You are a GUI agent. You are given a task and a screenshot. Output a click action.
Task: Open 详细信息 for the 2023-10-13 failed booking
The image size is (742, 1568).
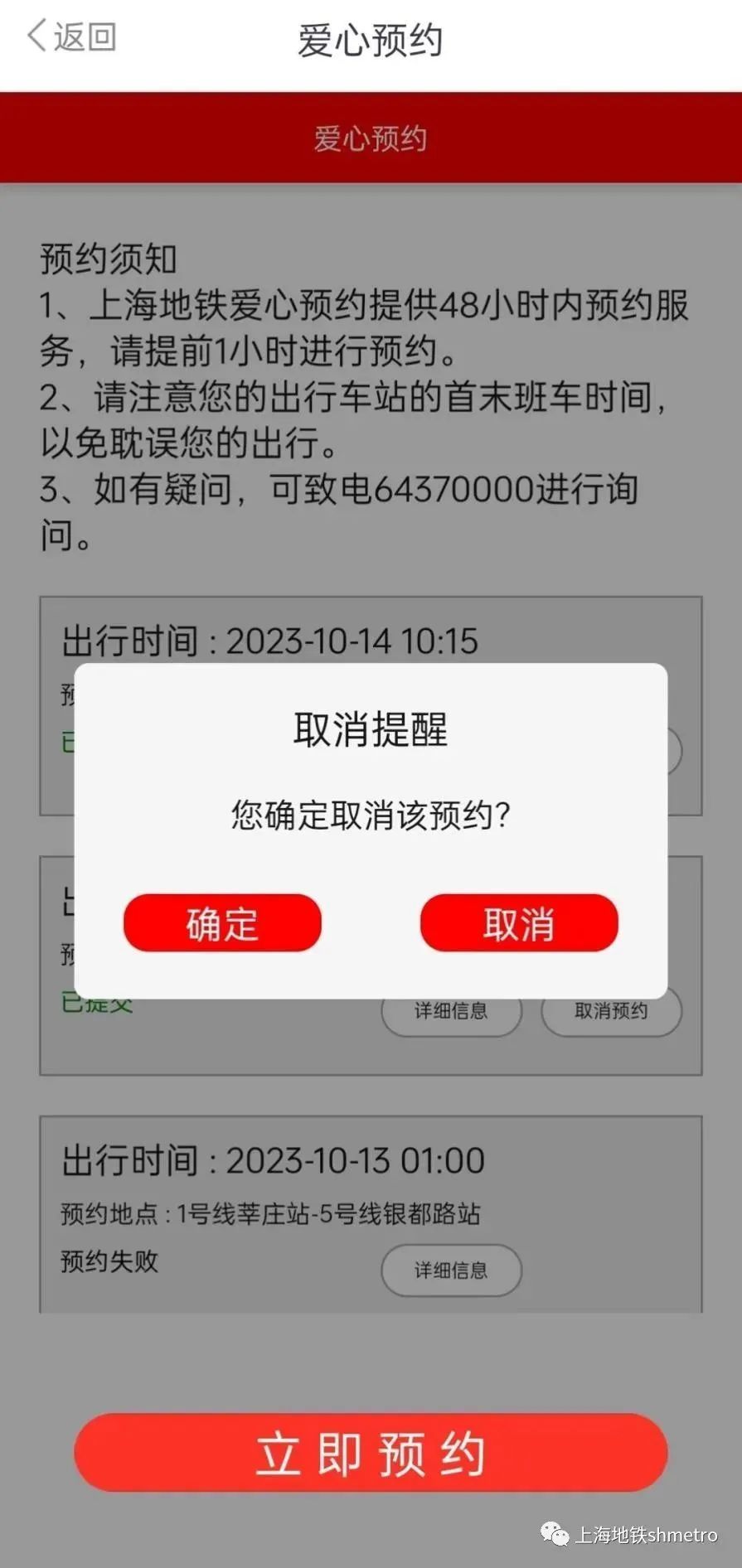coord(450,1270)
